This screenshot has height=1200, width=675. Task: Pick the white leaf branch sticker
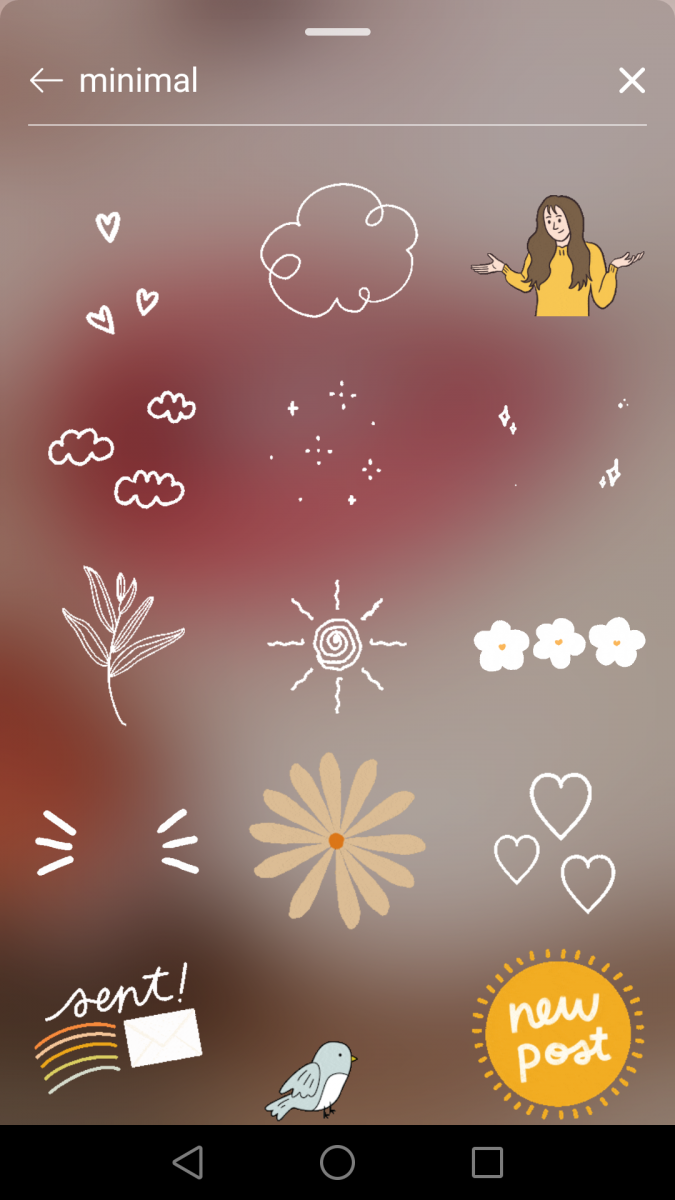[120, 641]
